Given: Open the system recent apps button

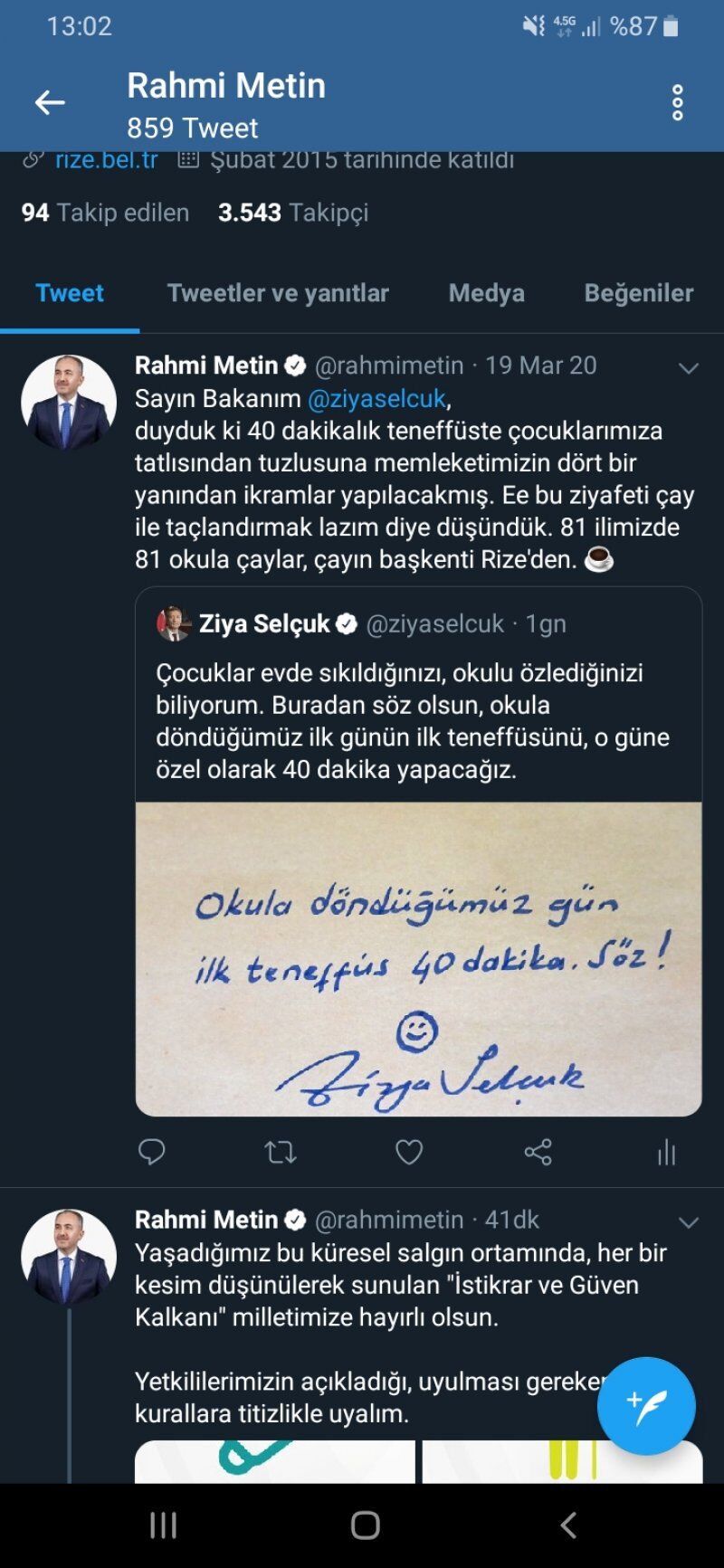Looking at the screenshot, I should [163, 1525].
